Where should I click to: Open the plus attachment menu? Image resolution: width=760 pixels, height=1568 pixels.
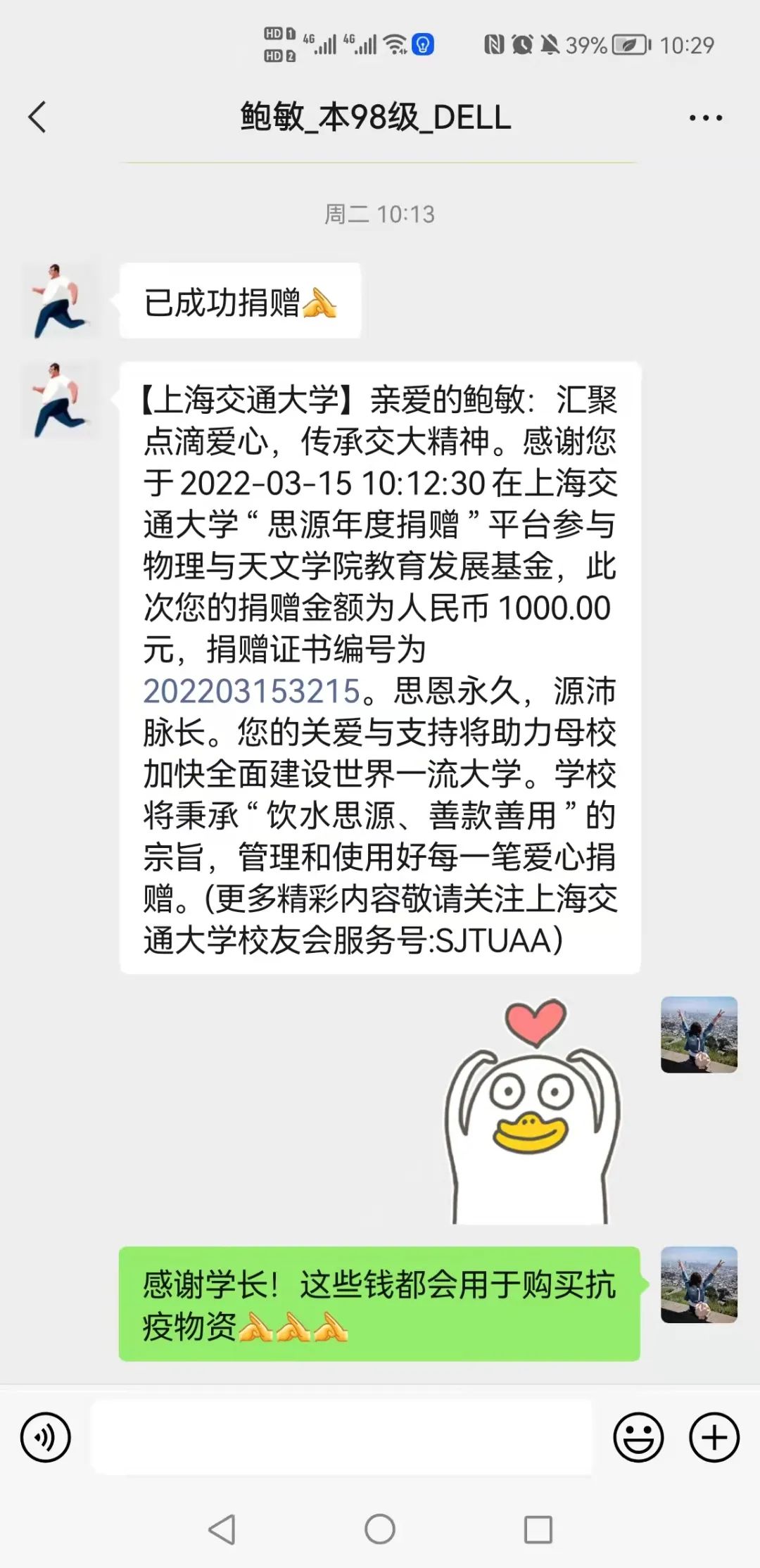point(714,1437)
